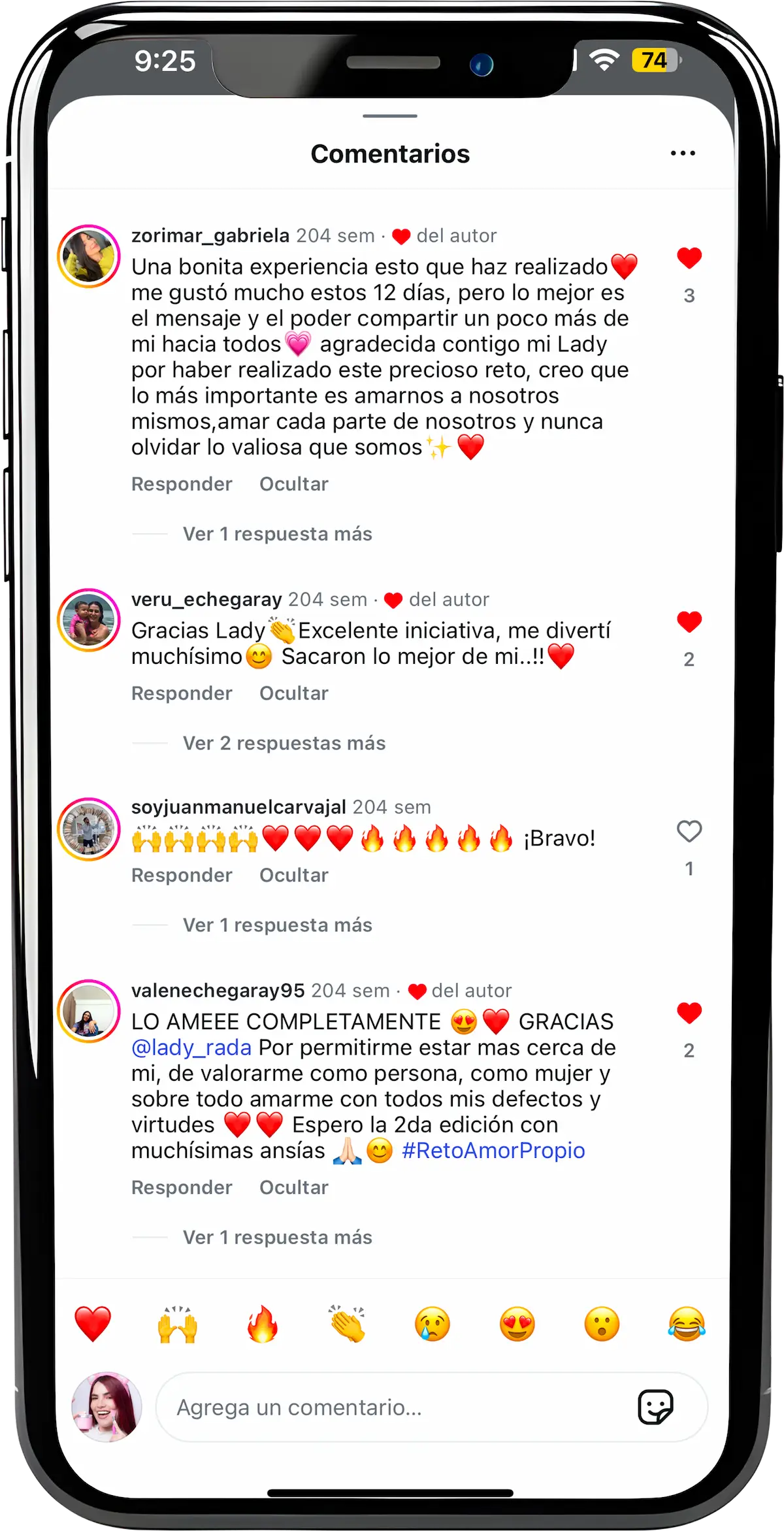The height and width of the screenshot is (1531, 784).
Task: Unlike zorimar_gabriela's comment
Action: pyautogui.click(x=689, y=258)
